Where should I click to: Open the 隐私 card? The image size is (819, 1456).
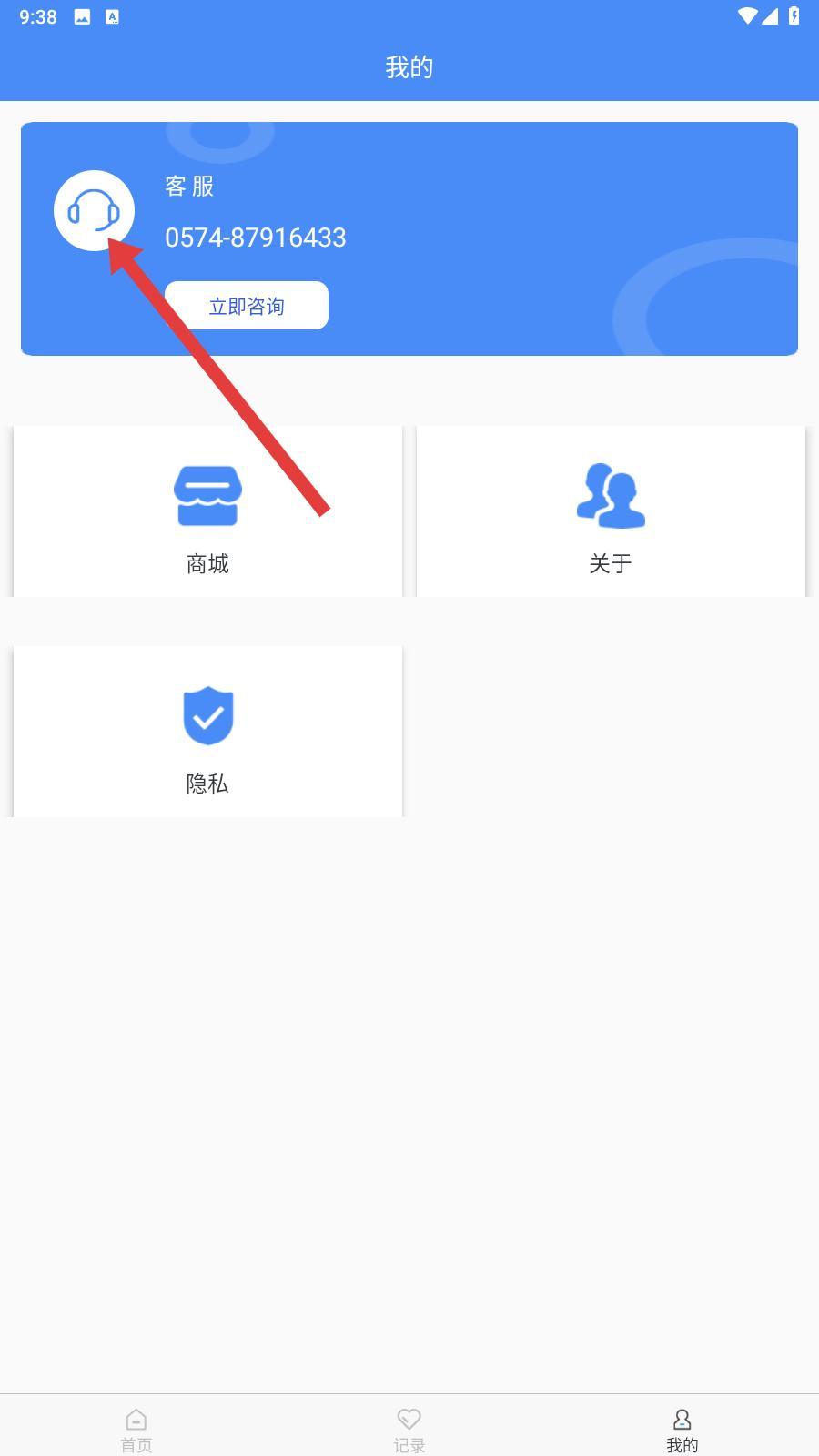tap(207, 732)
